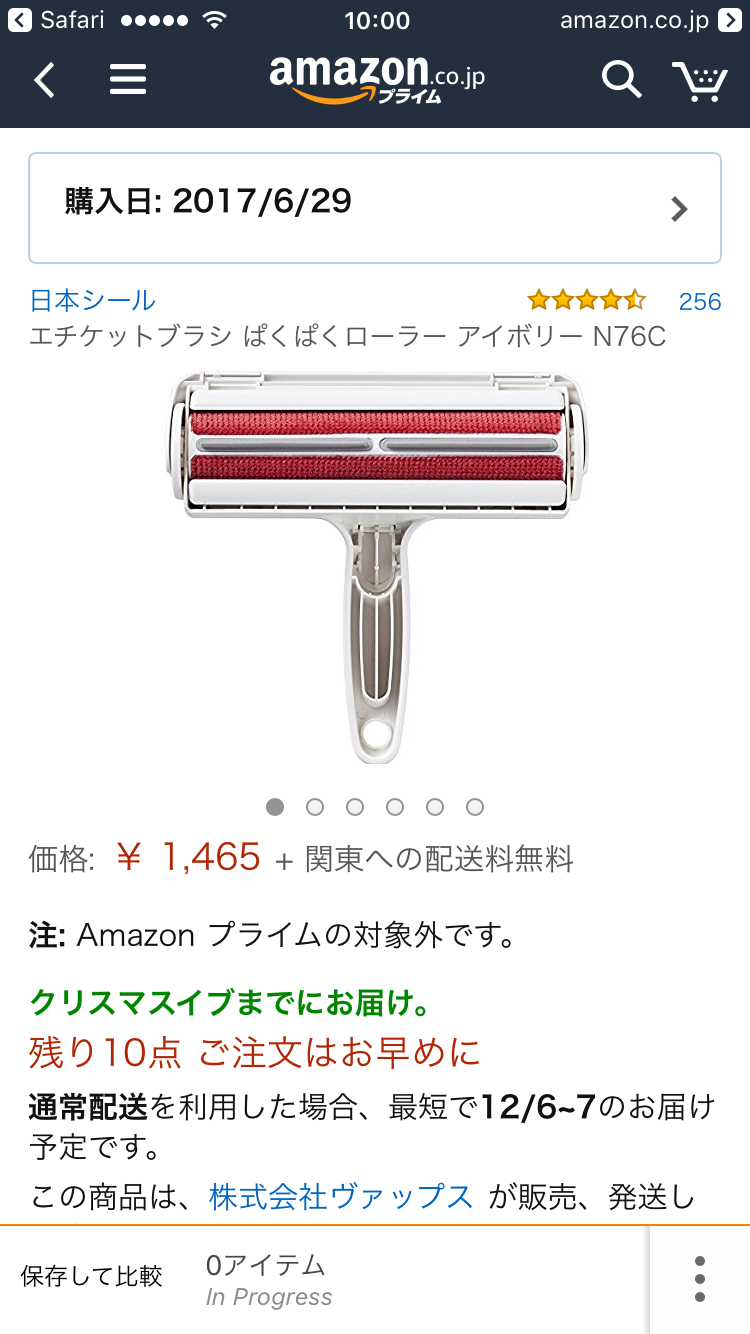Go to the Amazon.co.jp home logo
Image resolution: width=750 pixels, height=1334 pixels.
[376, 78]
